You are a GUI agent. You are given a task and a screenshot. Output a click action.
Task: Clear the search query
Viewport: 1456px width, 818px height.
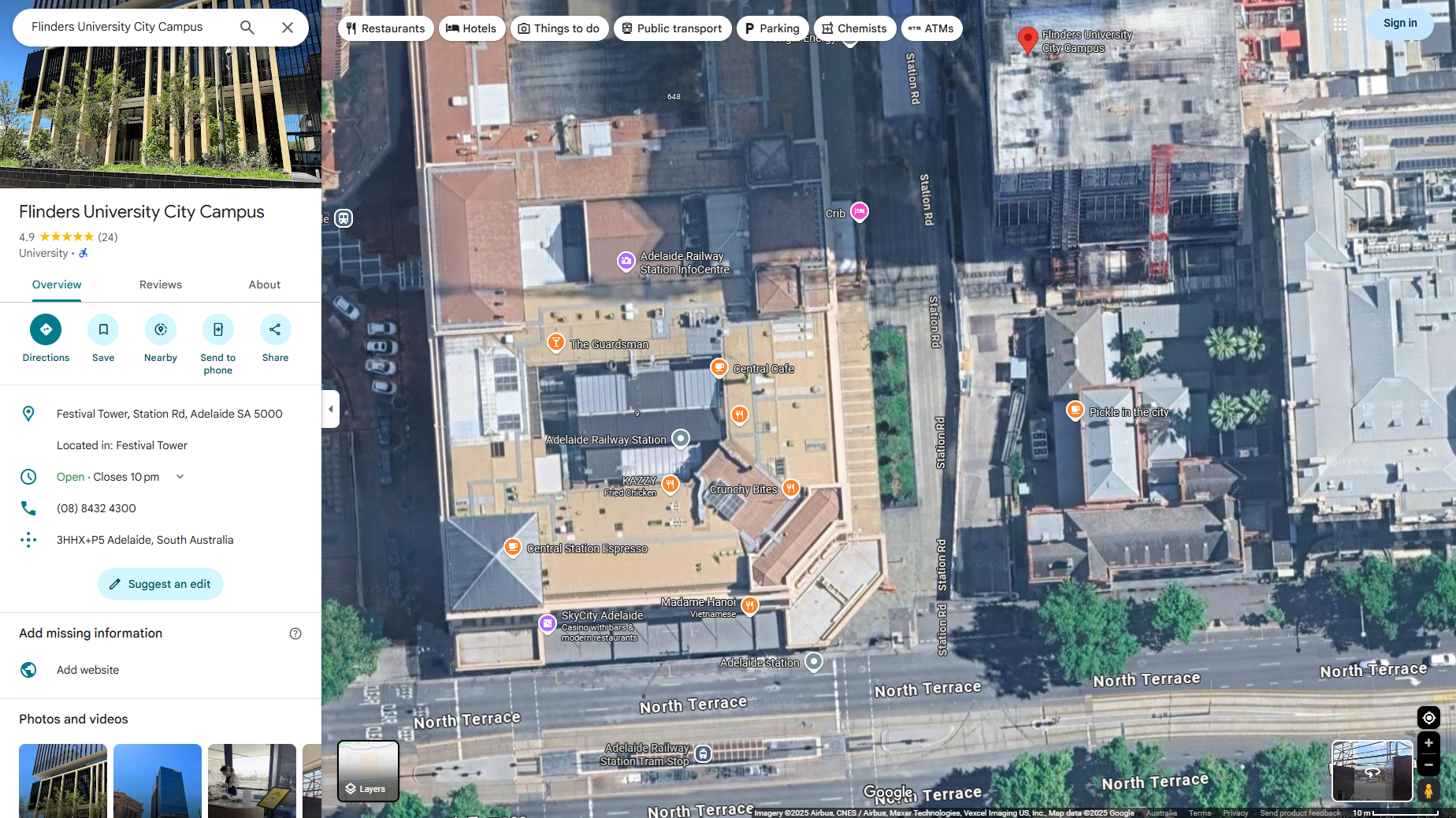288,28
